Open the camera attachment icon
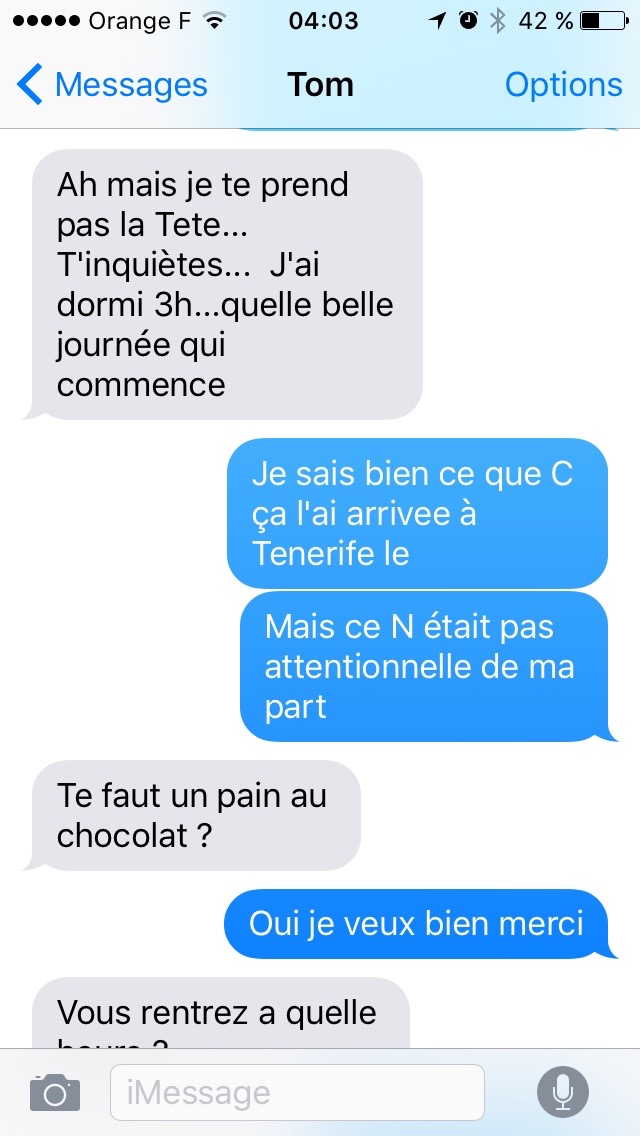 (54, 1092)
